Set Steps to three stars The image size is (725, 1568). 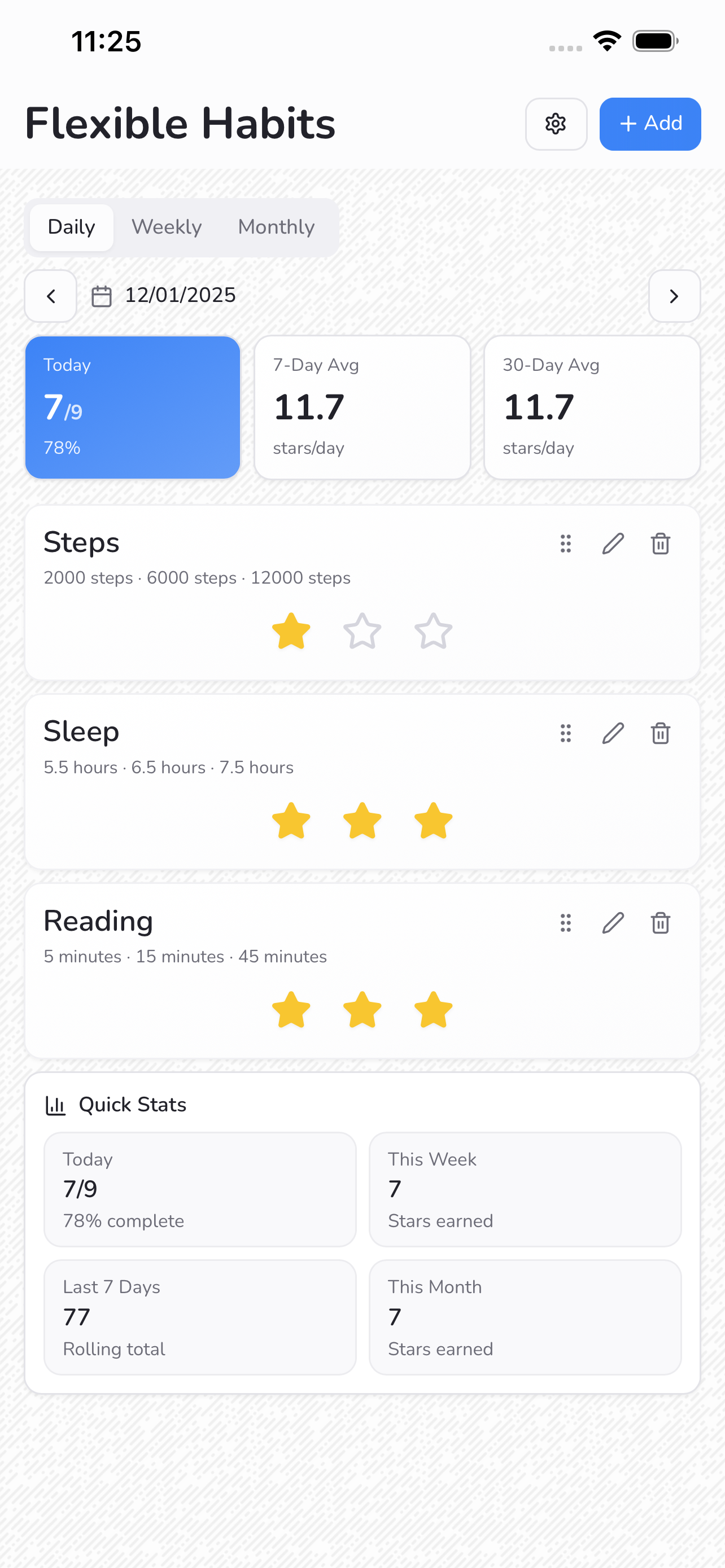(434, 631)
